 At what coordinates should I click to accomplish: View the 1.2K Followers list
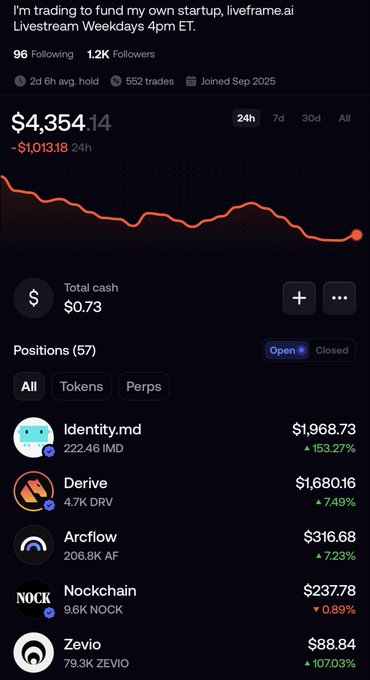tap(121, 54)
